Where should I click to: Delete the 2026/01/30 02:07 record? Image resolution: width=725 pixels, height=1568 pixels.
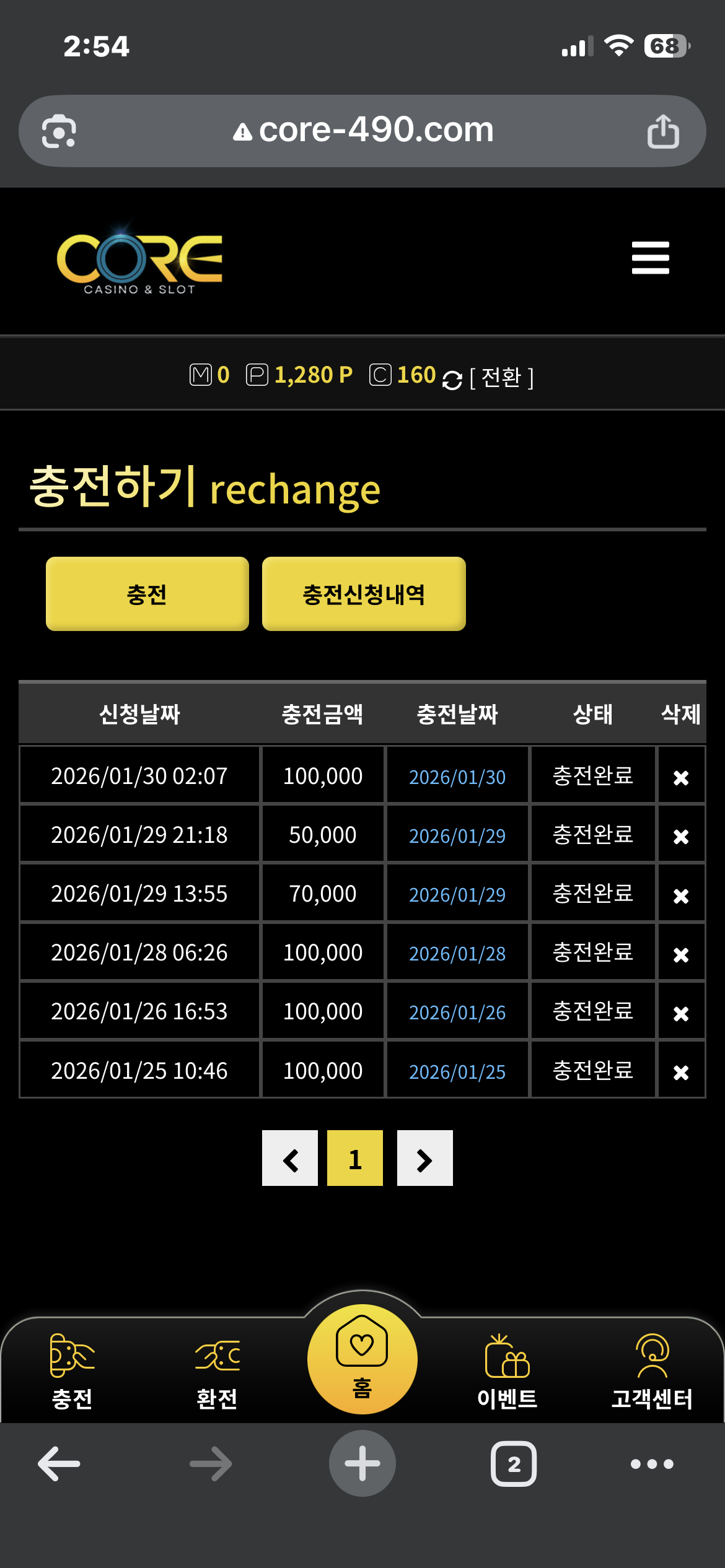(x=680, y=777)
